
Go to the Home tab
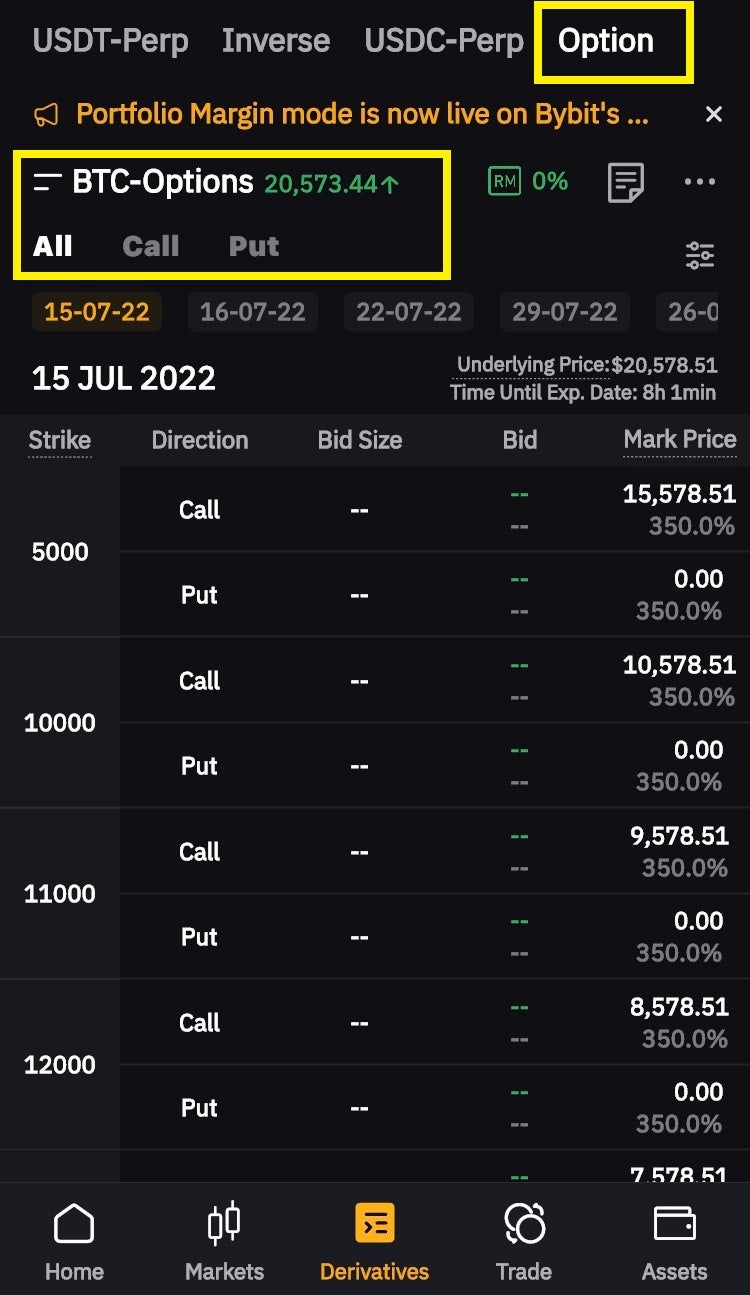(74, 1242)
